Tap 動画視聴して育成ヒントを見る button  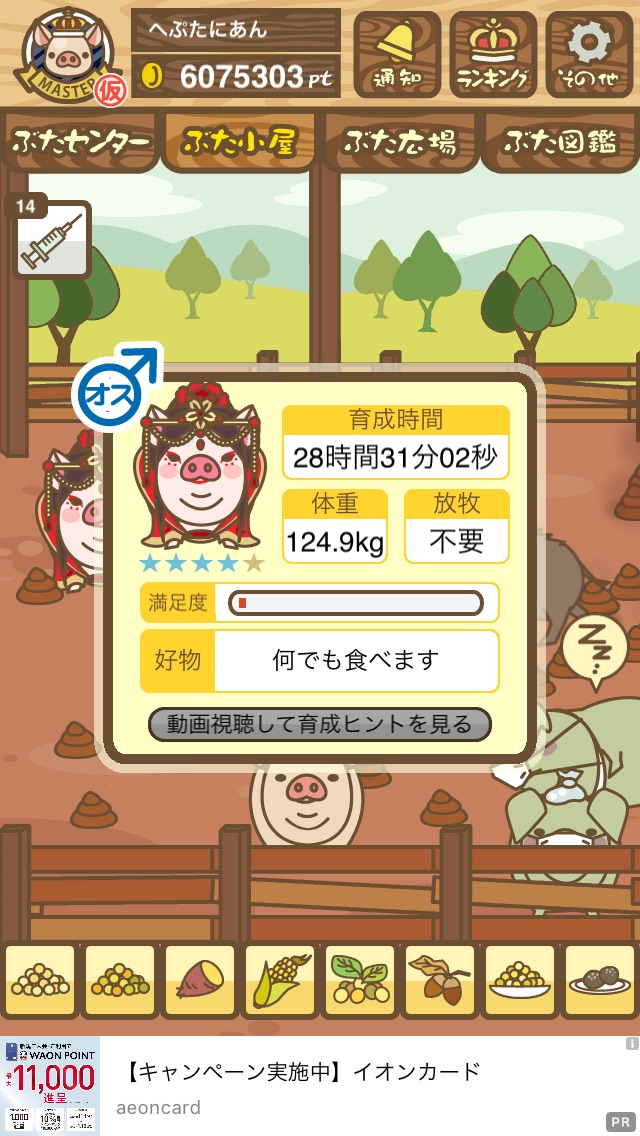[x=320, y=724]
